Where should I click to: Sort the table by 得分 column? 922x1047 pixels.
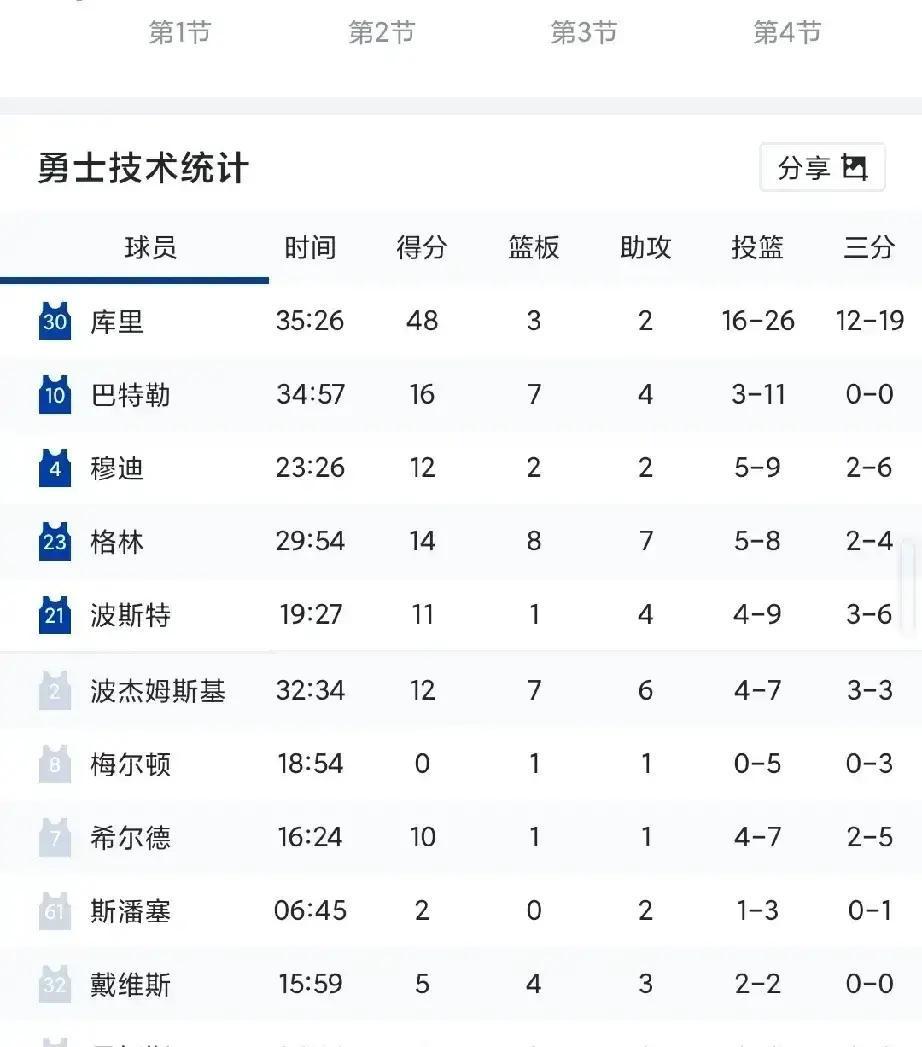point(422,247)
